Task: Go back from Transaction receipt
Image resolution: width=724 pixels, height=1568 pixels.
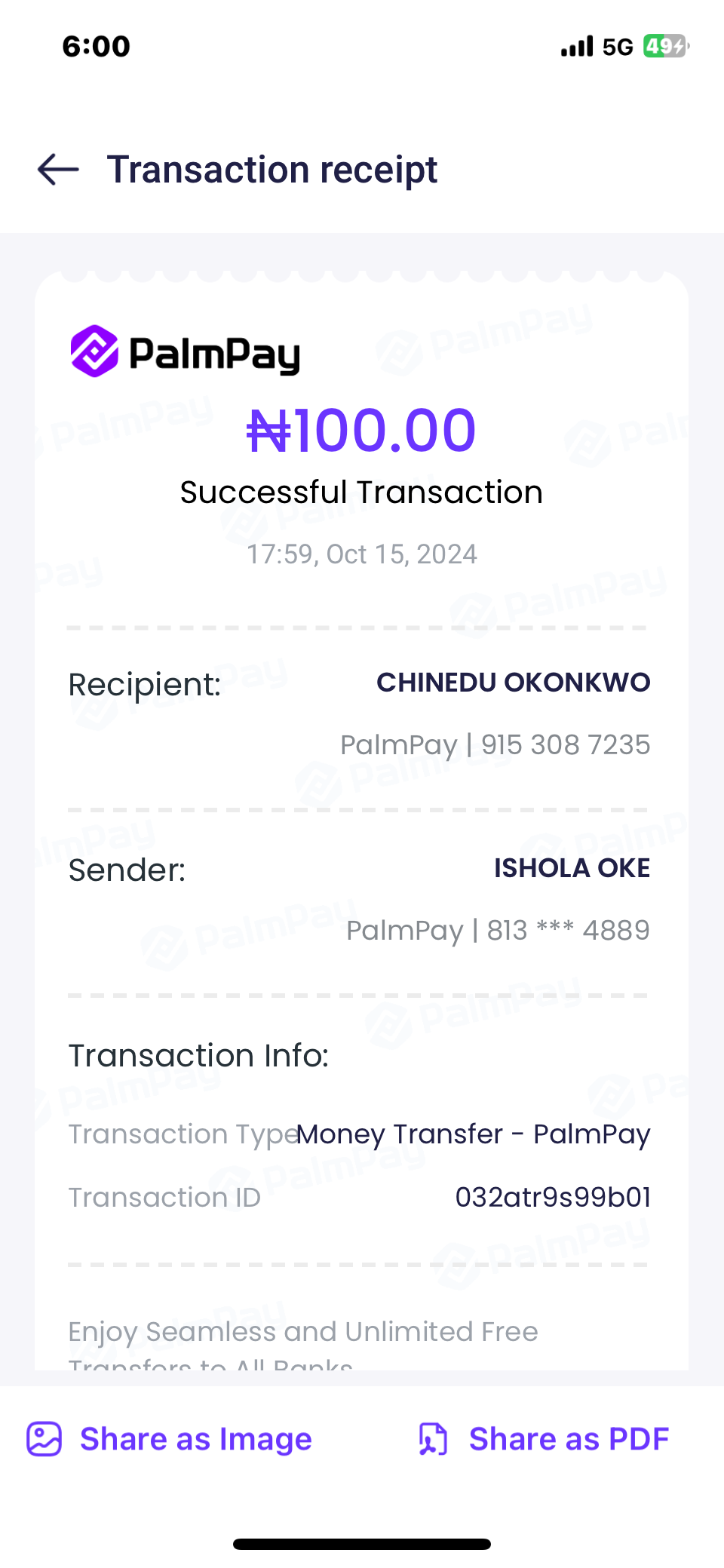Action: click(x=58, y=169)
